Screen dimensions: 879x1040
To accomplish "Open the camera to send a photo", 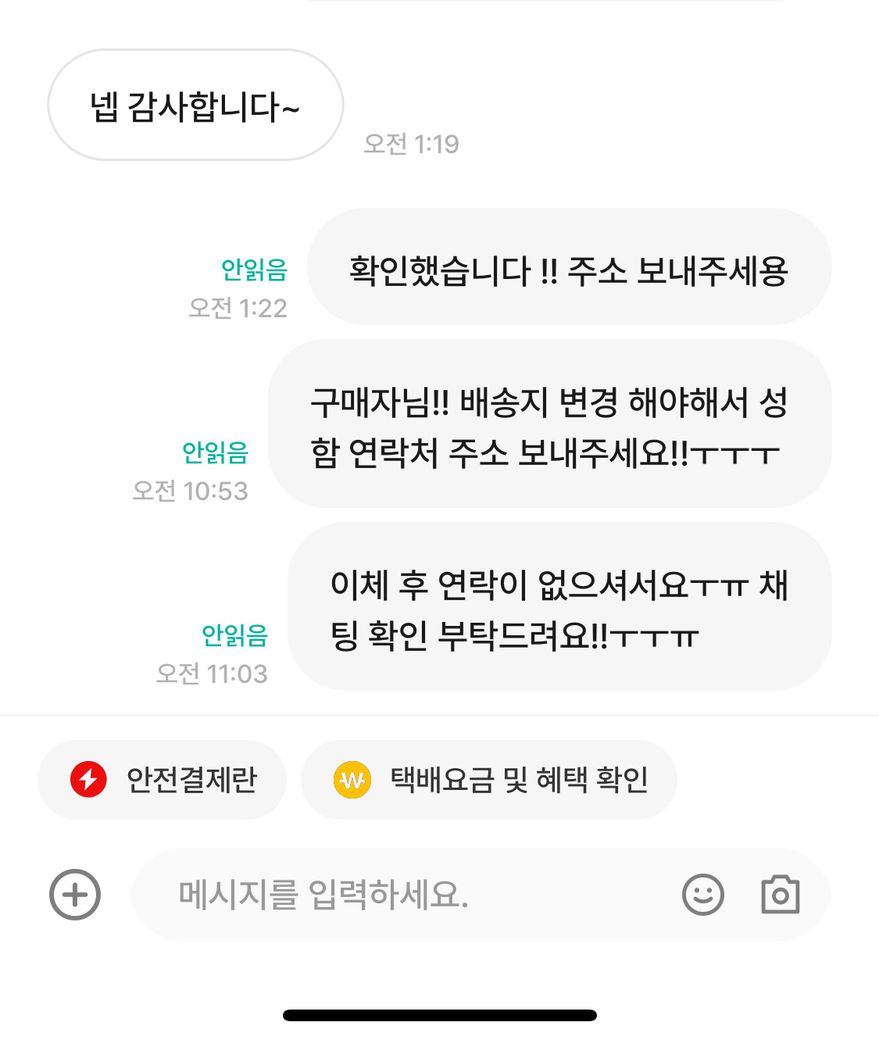I will (x=780, y=894).
